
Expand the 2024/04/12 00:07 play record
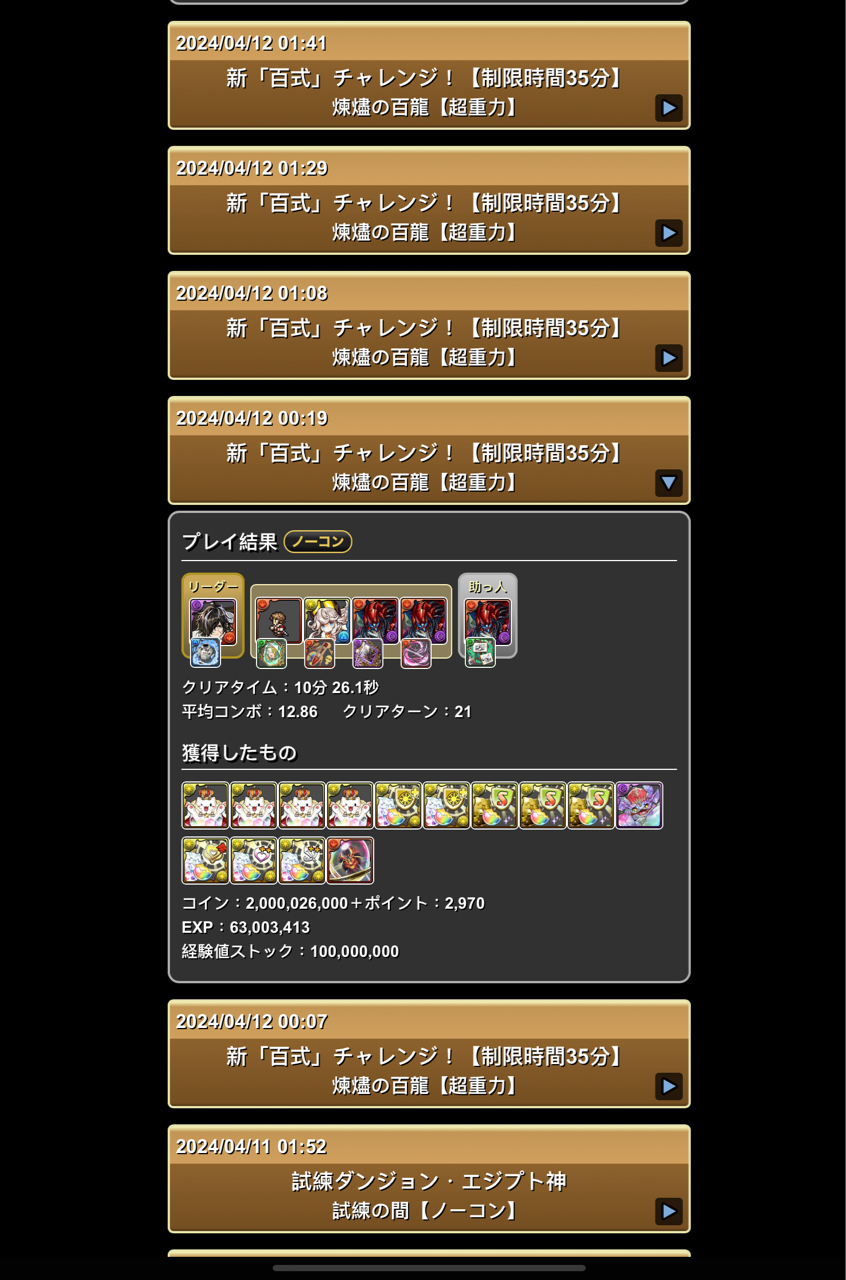668,1086
